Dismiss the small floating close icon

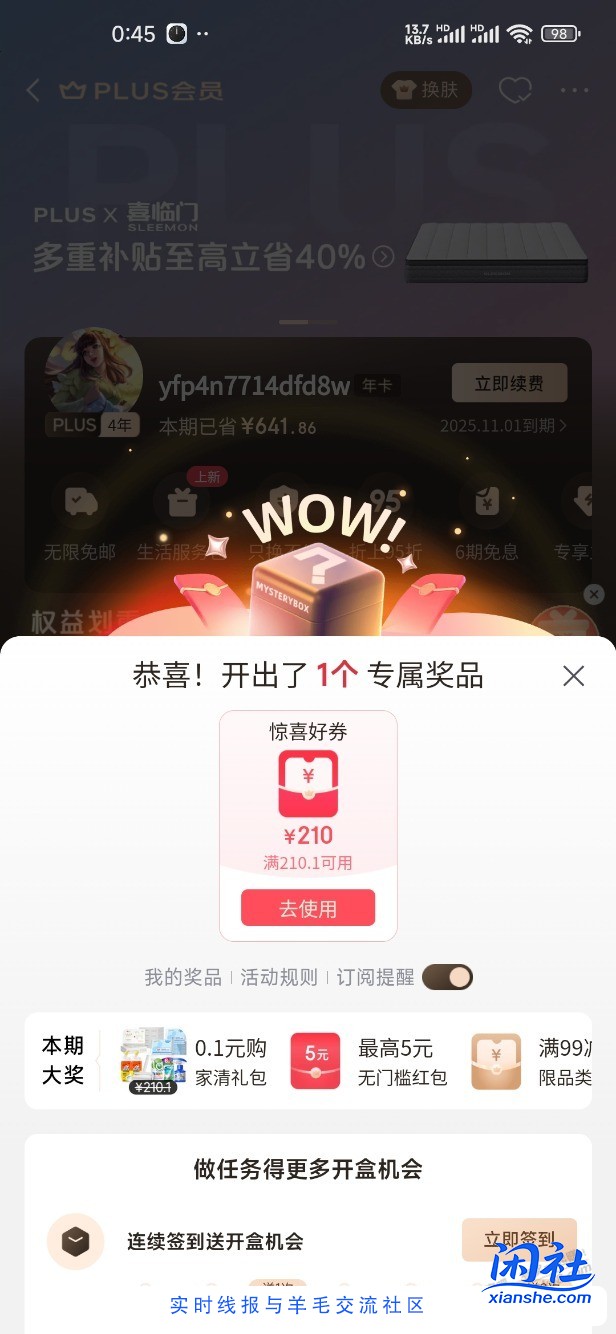[x=594, y=595]
